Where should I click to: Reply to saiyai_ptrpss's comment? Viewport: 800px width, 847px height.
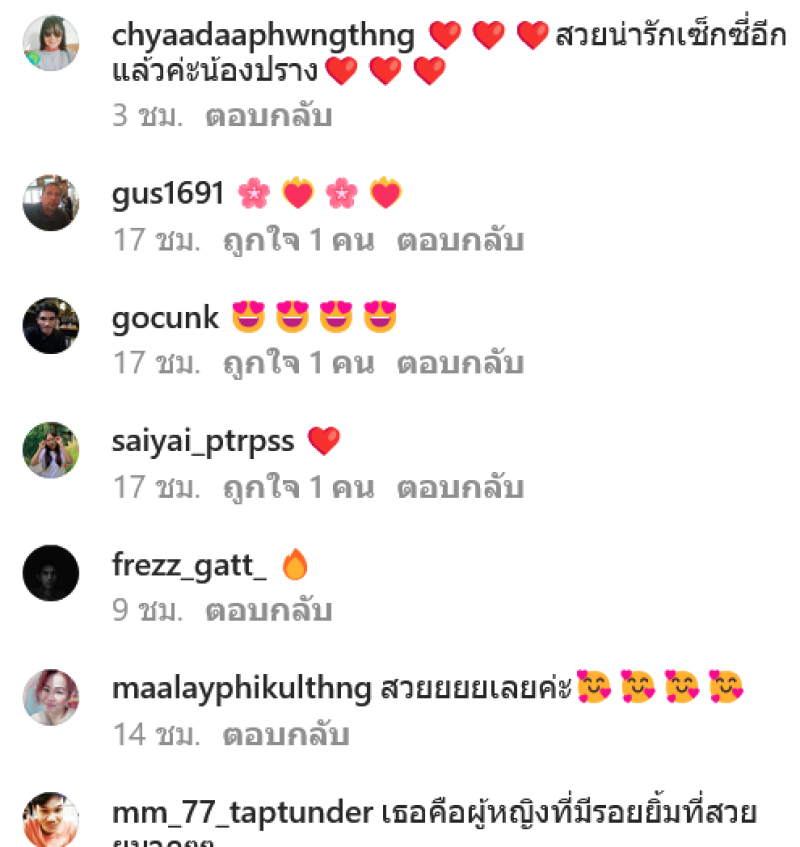click(460, 488)
